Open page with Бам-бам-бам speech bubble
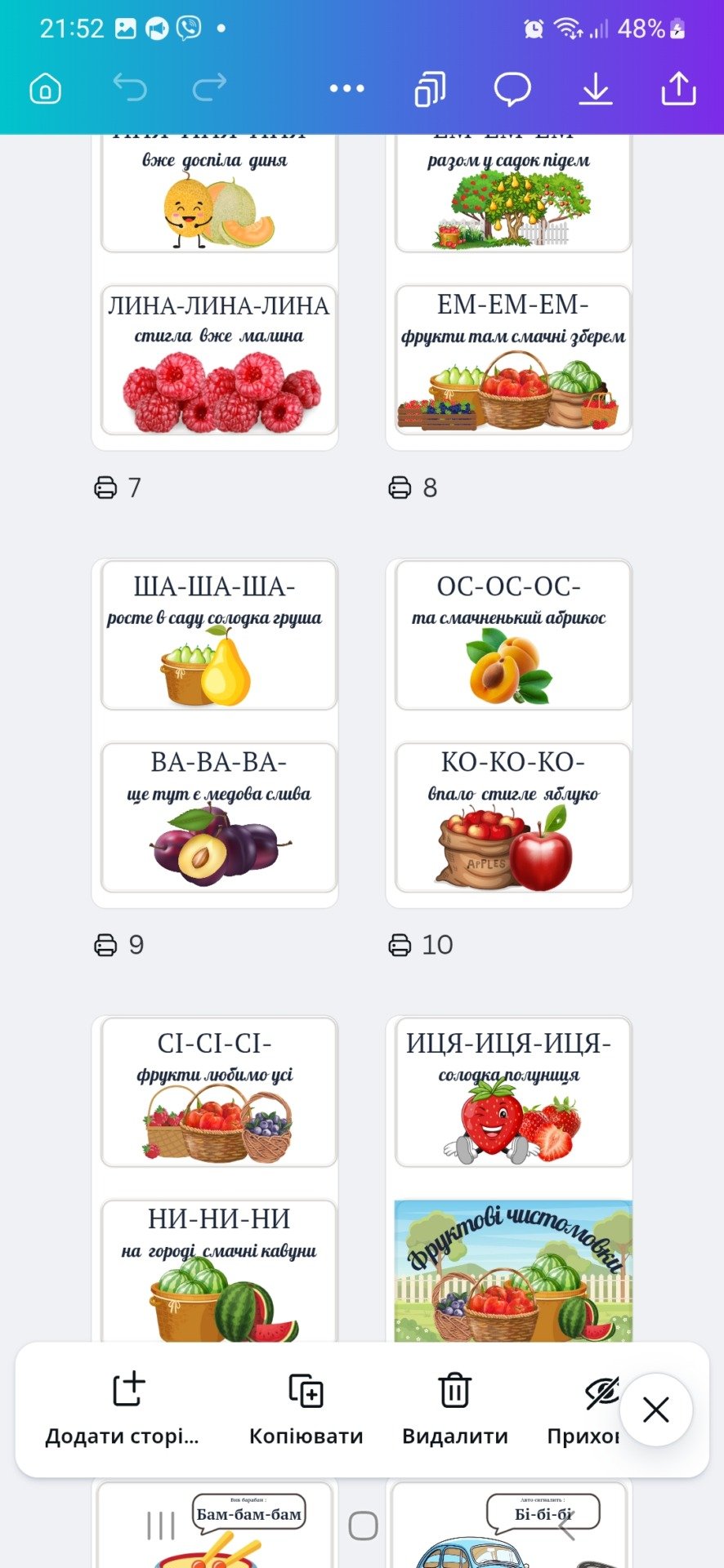The height and width of the screenshot is (1568, 724). click(x=215, y=1524)
